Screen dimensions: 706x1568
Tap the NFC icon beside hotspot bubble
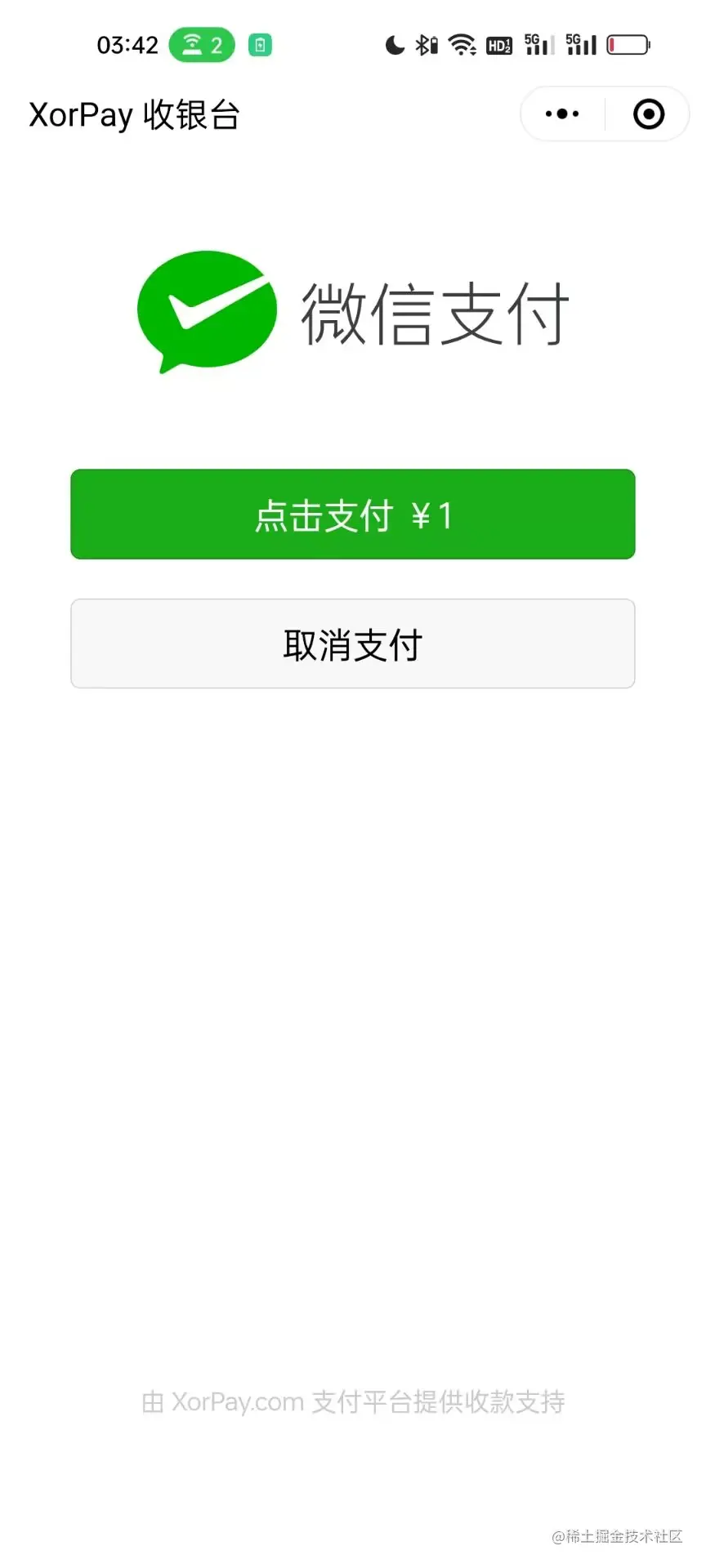coord(260,45)
